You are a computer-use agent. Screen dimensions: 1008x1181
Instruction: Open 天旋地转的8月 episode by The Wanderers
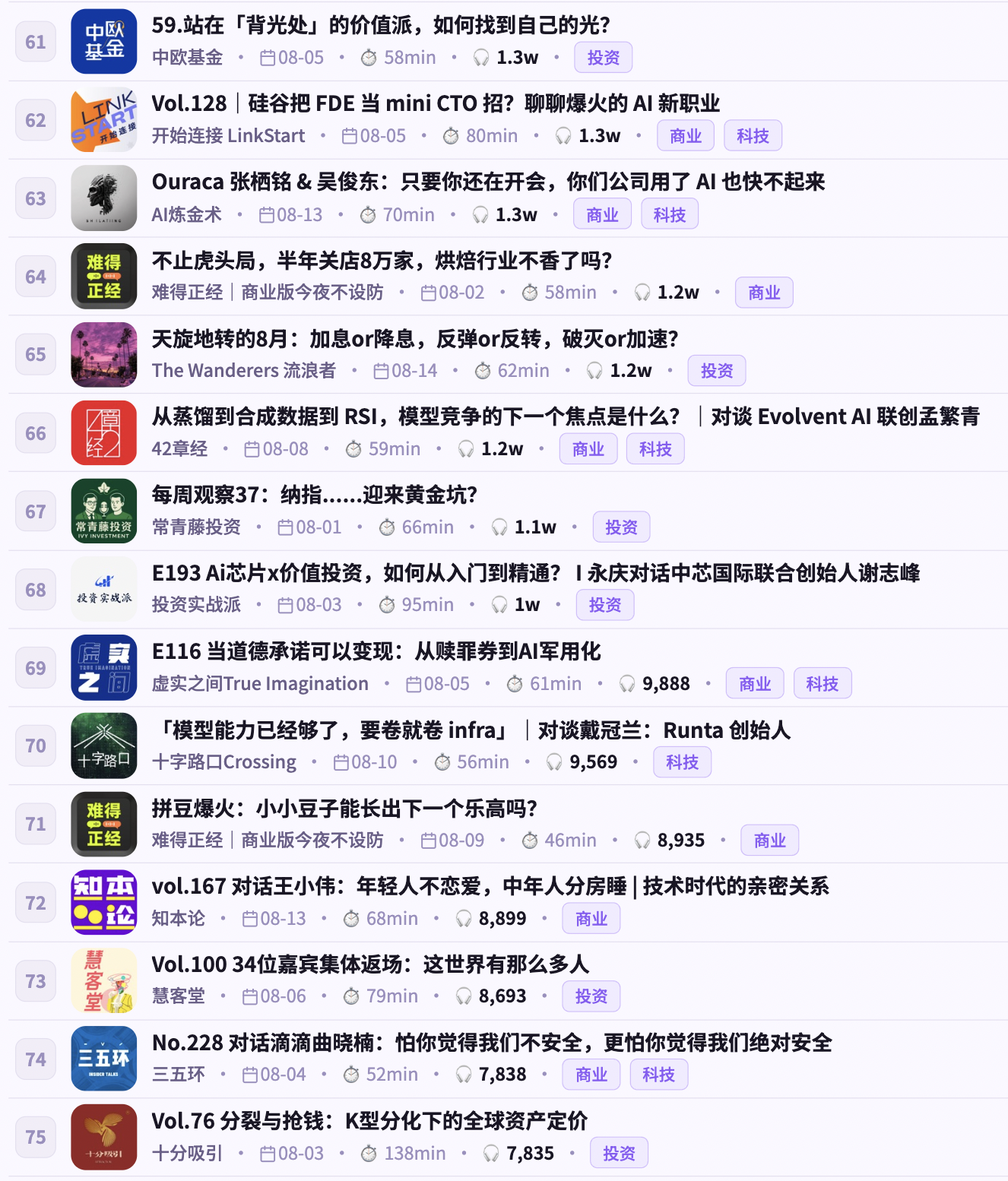pyautogui.click(x=415, y=339)
